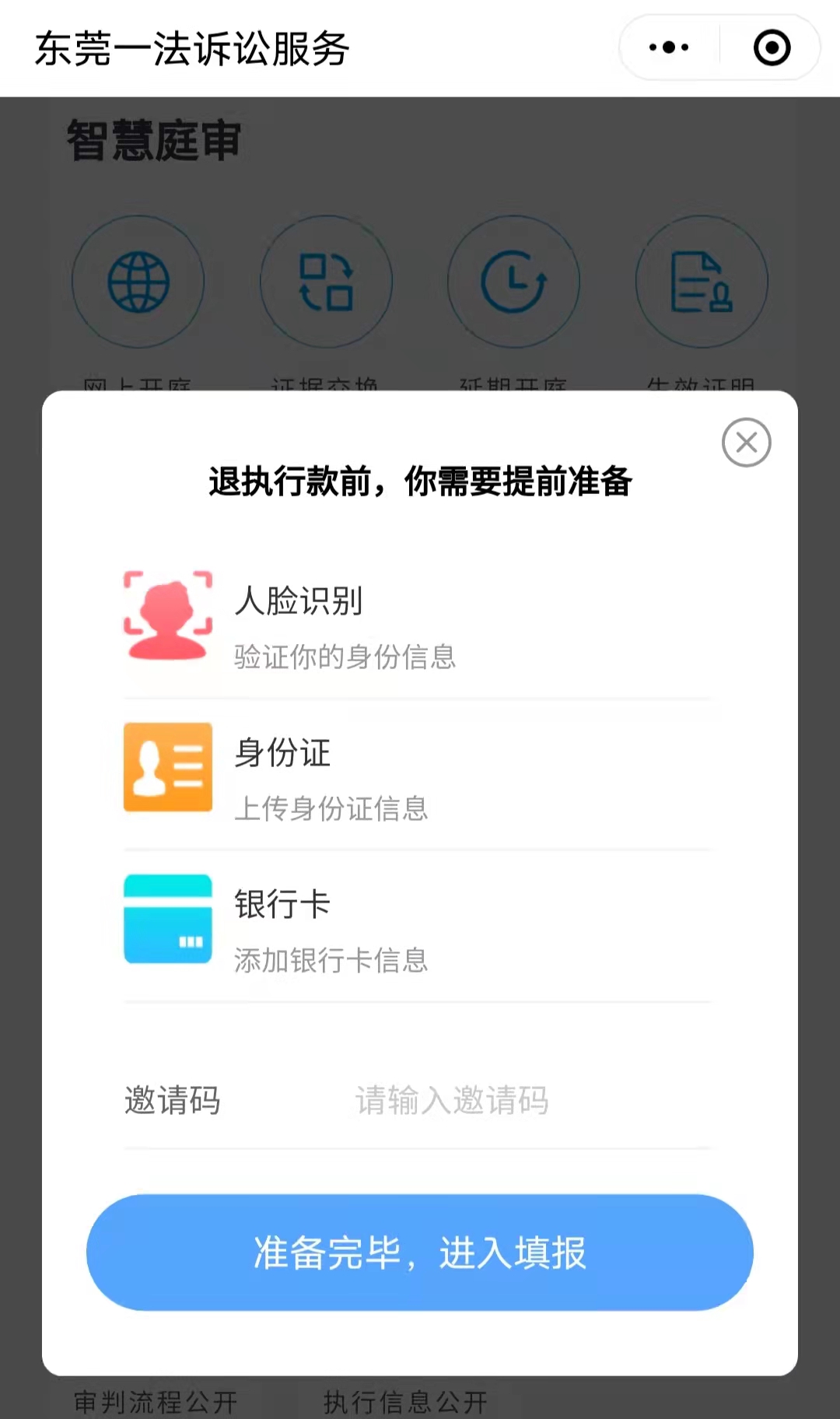Close the refund preparation dialog
Screen dimensions: 840x1419
click(746, 443)
